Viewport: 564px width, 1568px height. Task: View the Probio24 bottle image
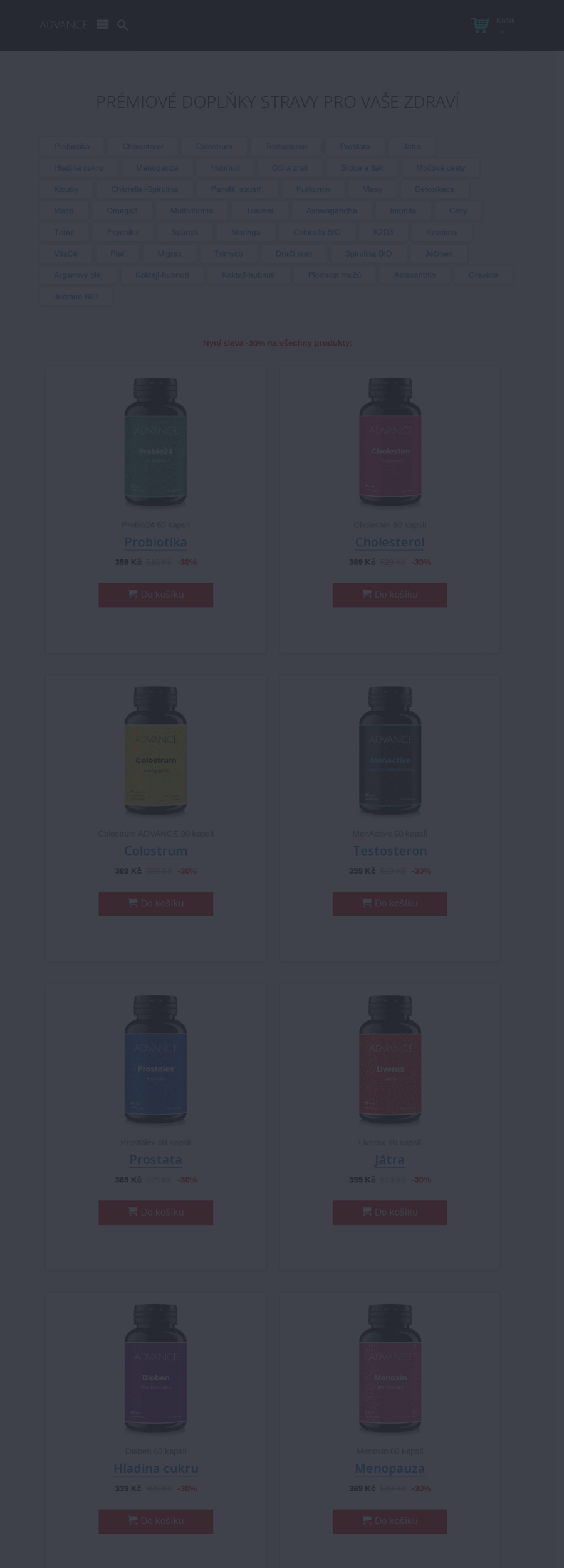pos(155,441)
